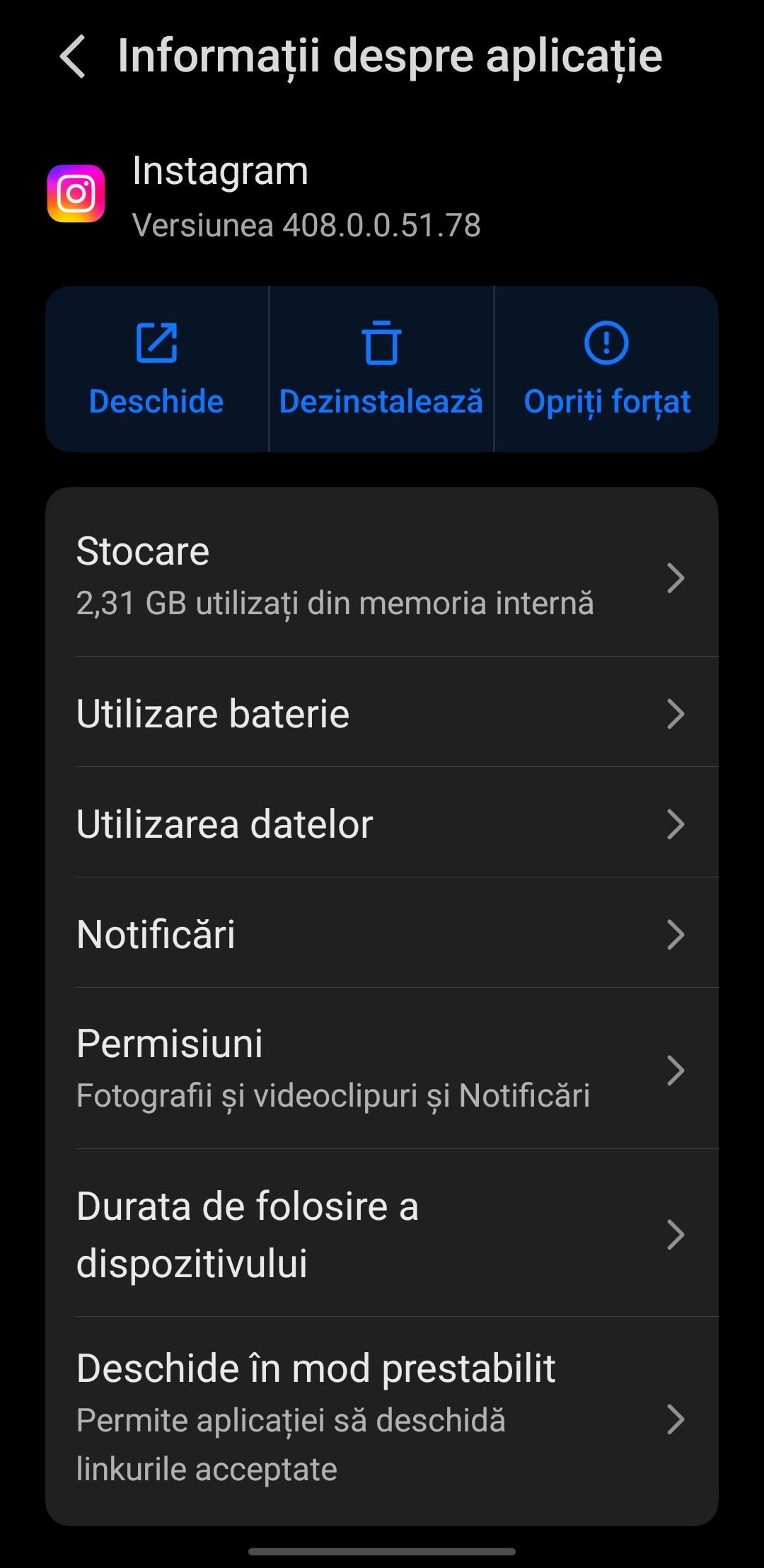Manage Permisiuni for Instagram
Viewport: 764px width, 1568px height.
(382, 1068)
